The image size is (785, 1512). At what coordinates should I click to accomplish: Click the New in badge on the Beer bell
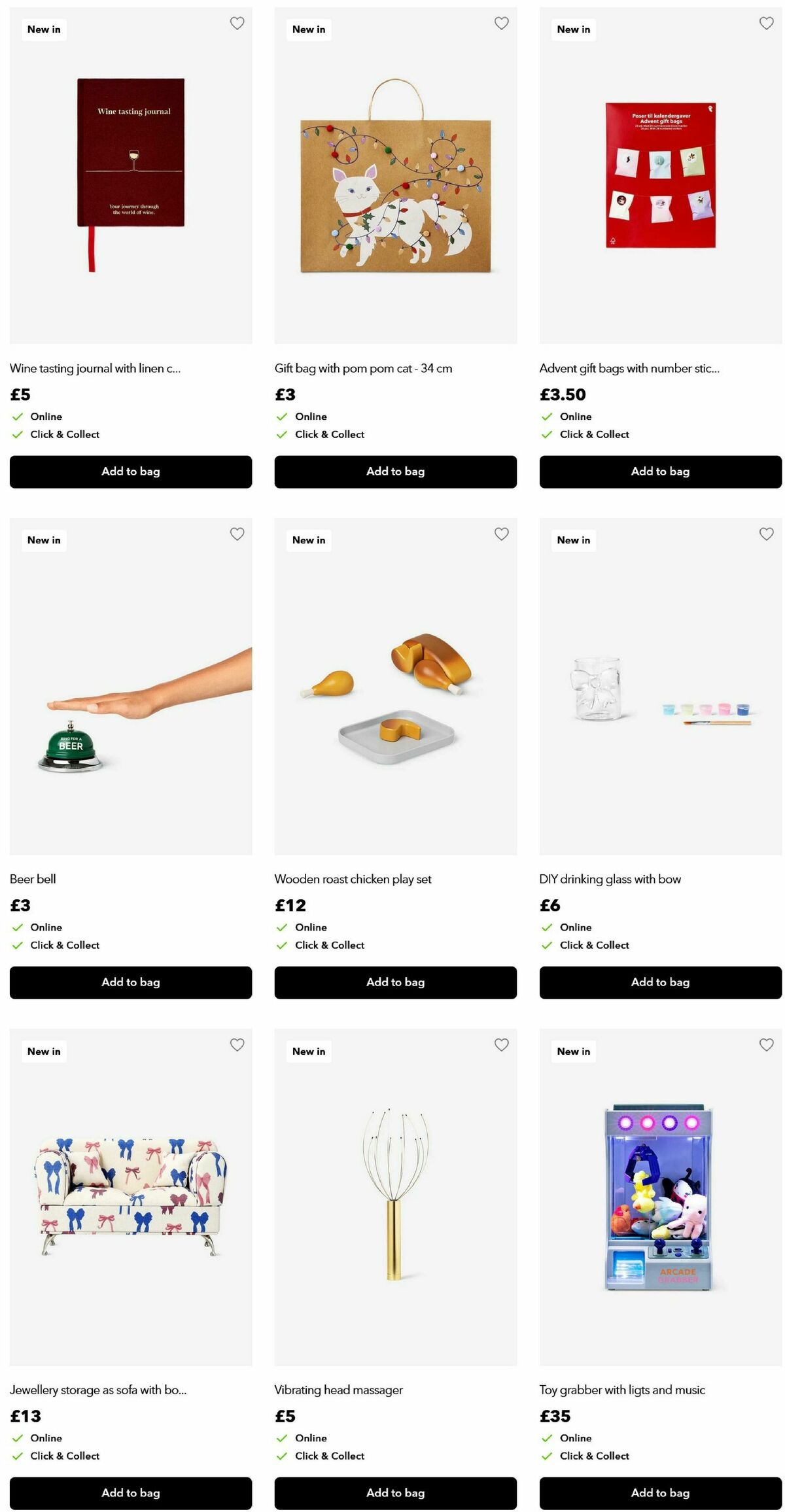tap(44, 541)
